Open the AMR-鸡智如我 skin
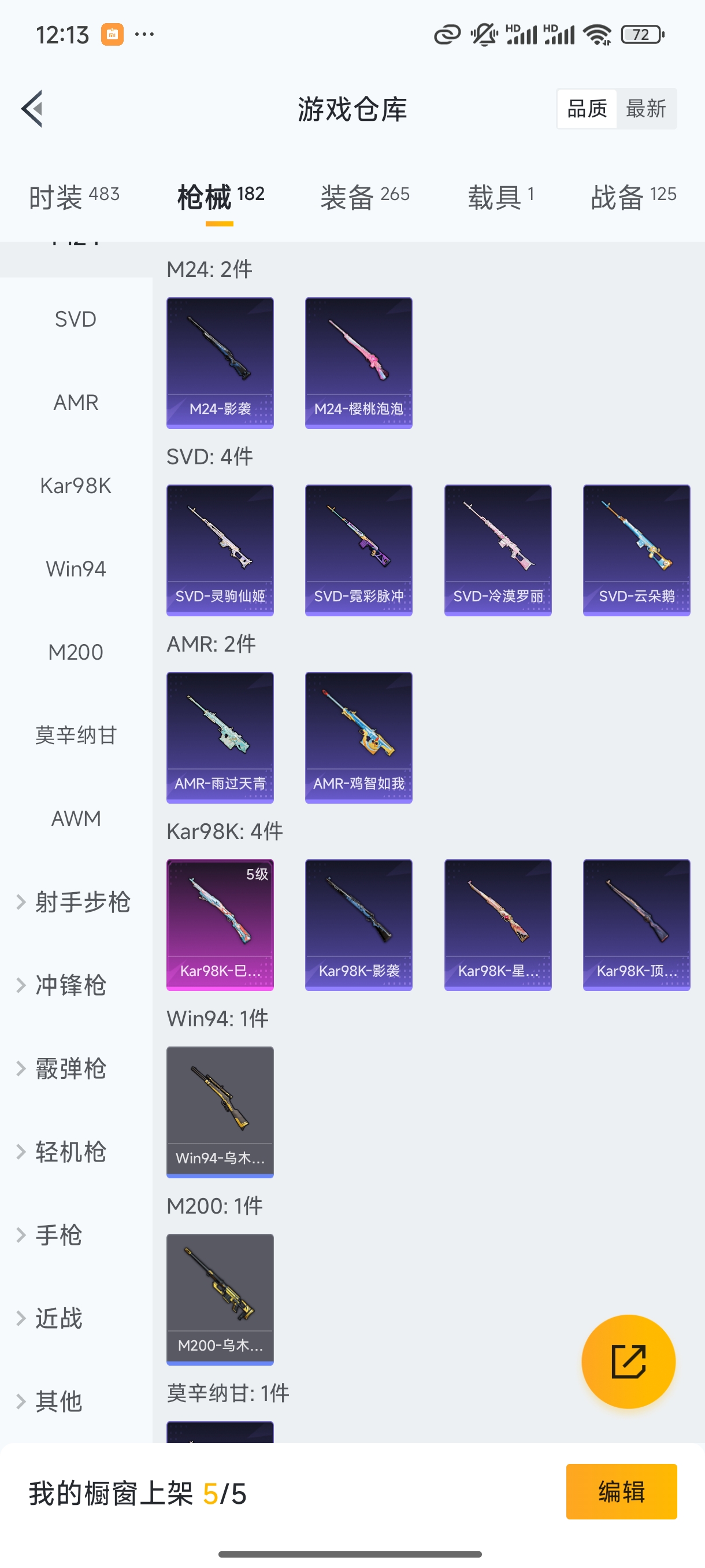This screenshot has height=1568, width=705. (358, 738)
